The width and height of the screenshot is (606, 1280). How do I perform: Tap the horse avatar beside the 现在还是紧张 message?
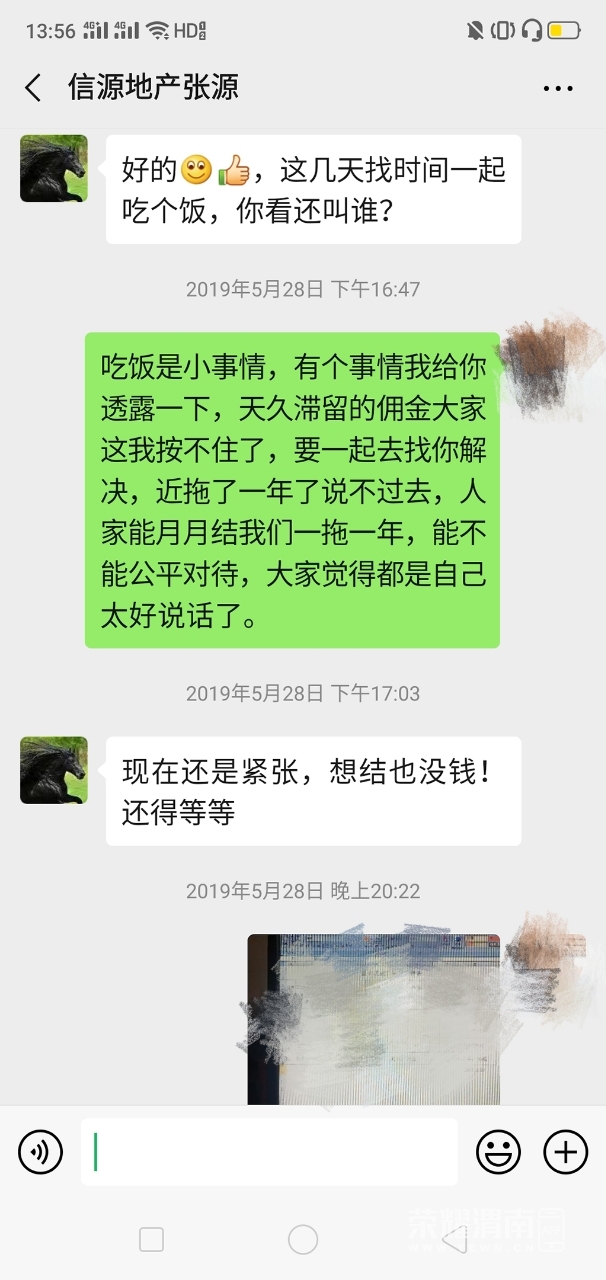pyautogui.click(x=54, y=770)
